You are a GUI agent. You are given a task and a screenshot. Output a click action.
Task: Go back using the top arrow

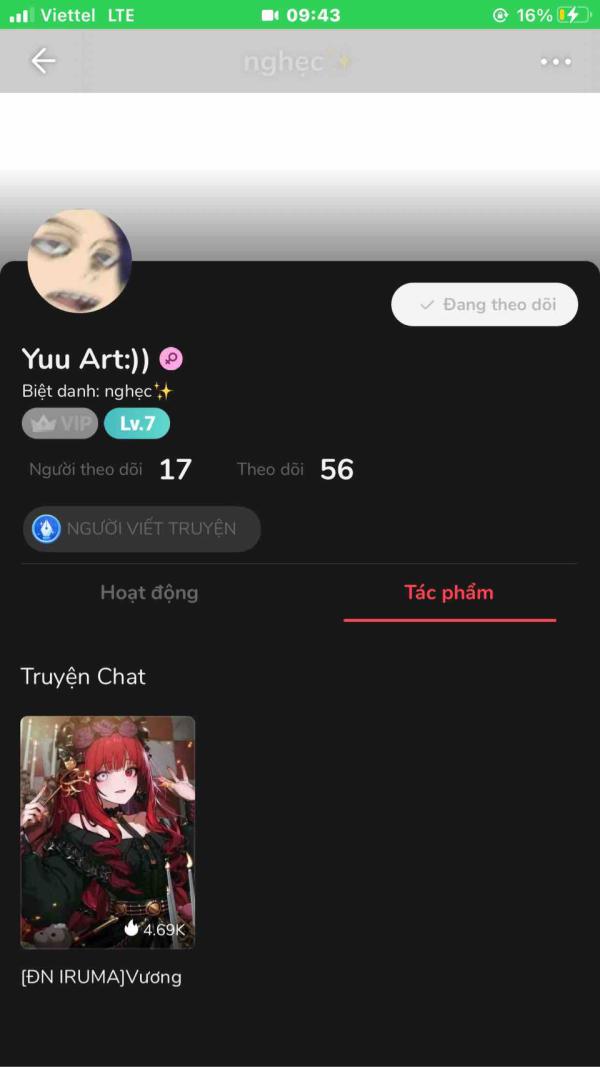[43, 61]
